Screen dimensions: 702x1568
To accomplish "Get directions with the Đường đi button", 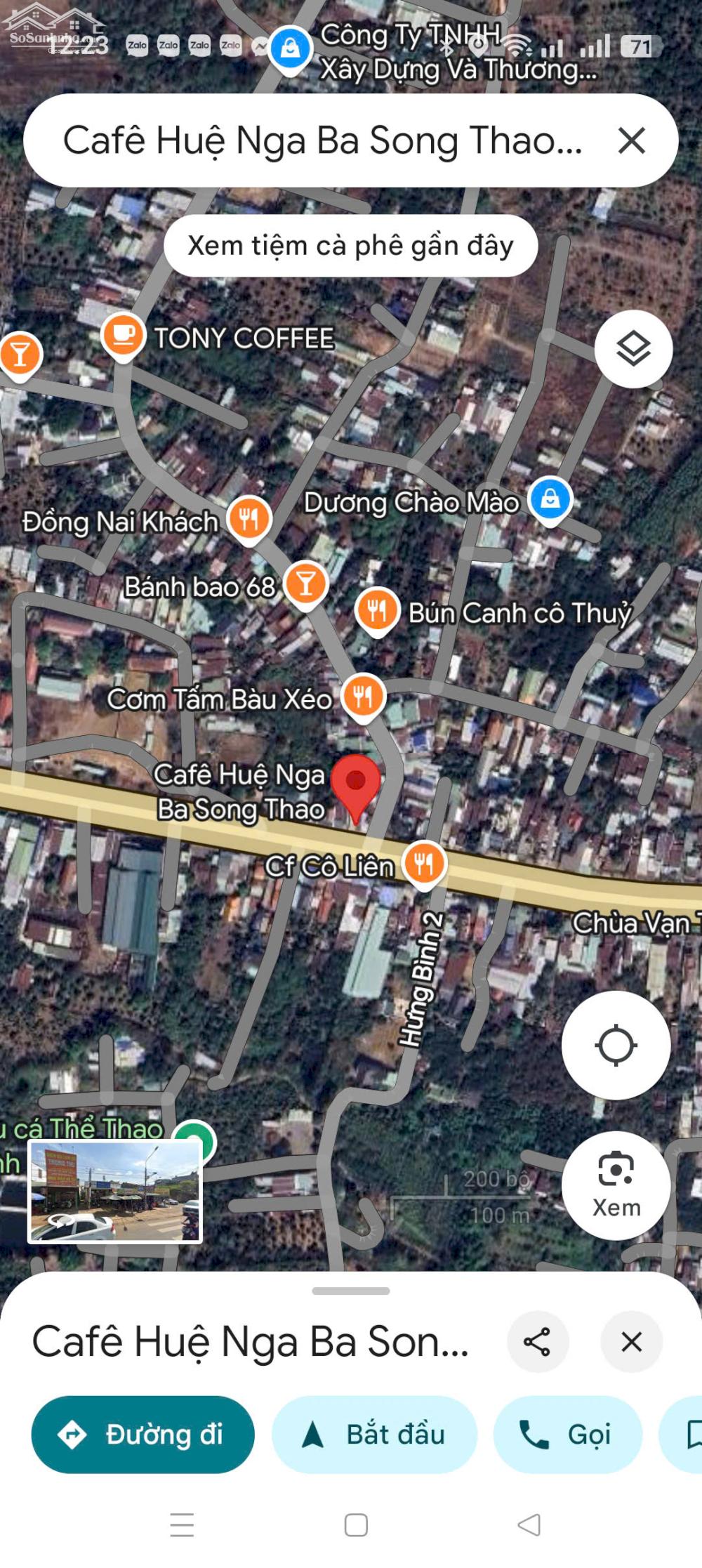I will click(x=143, y=1435).
